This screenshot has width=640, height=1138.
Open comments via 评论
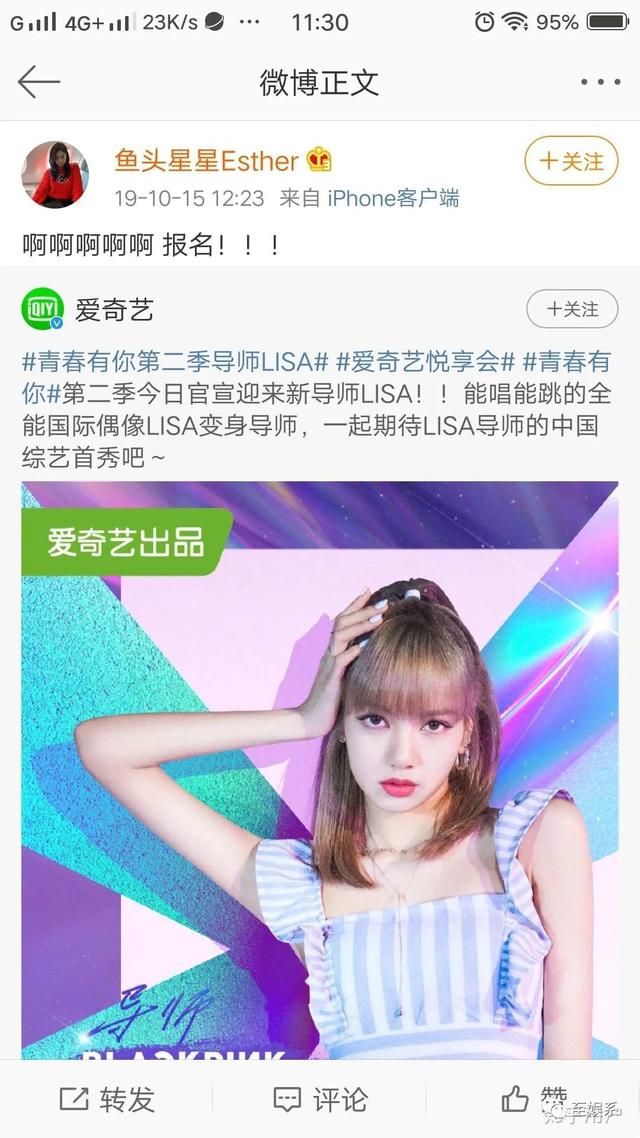[x=320, y=1100]
